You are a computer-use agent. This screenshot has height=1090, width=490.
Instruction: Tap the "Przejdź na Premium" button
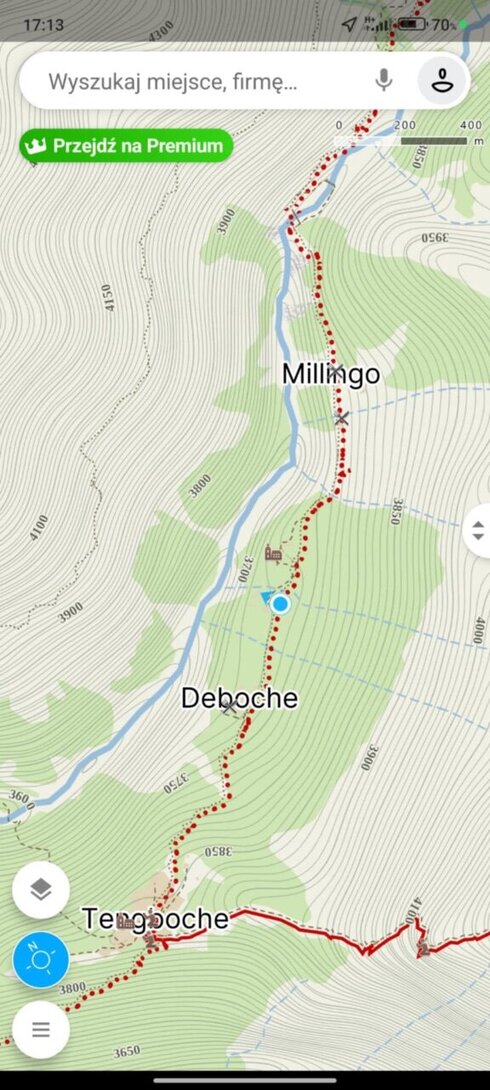coord(126,146)
